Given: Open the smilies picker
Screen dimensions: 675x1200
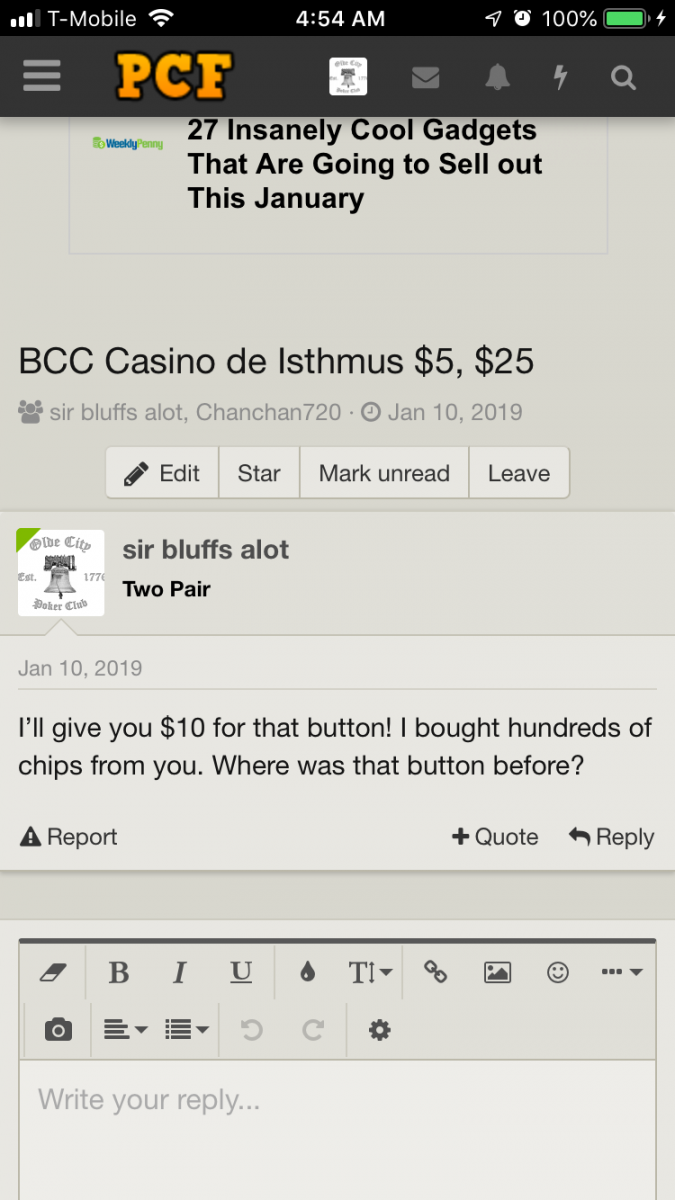Looking at the screenshot, I should point(558,972).
